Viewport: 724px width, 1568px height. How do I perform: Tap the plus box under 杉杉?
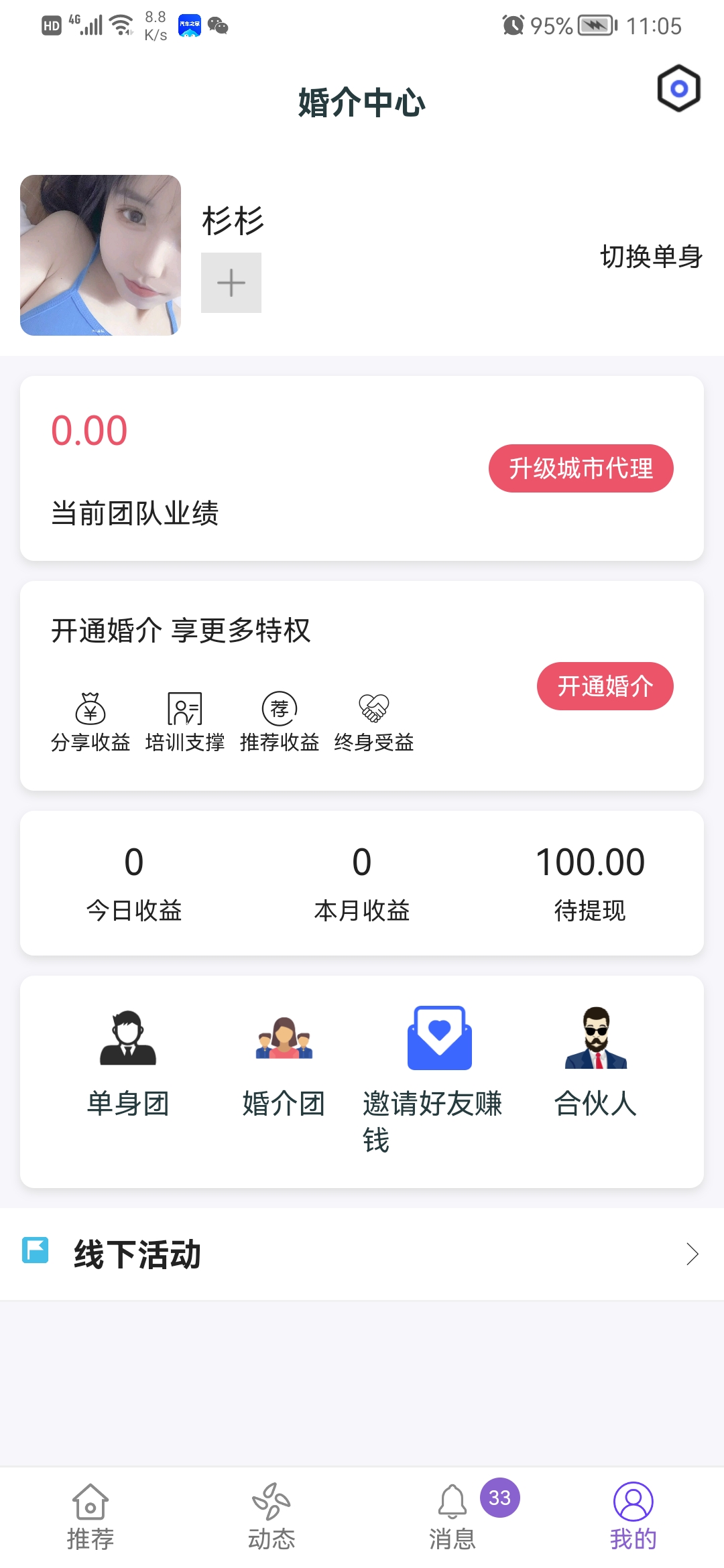point(231,283)
